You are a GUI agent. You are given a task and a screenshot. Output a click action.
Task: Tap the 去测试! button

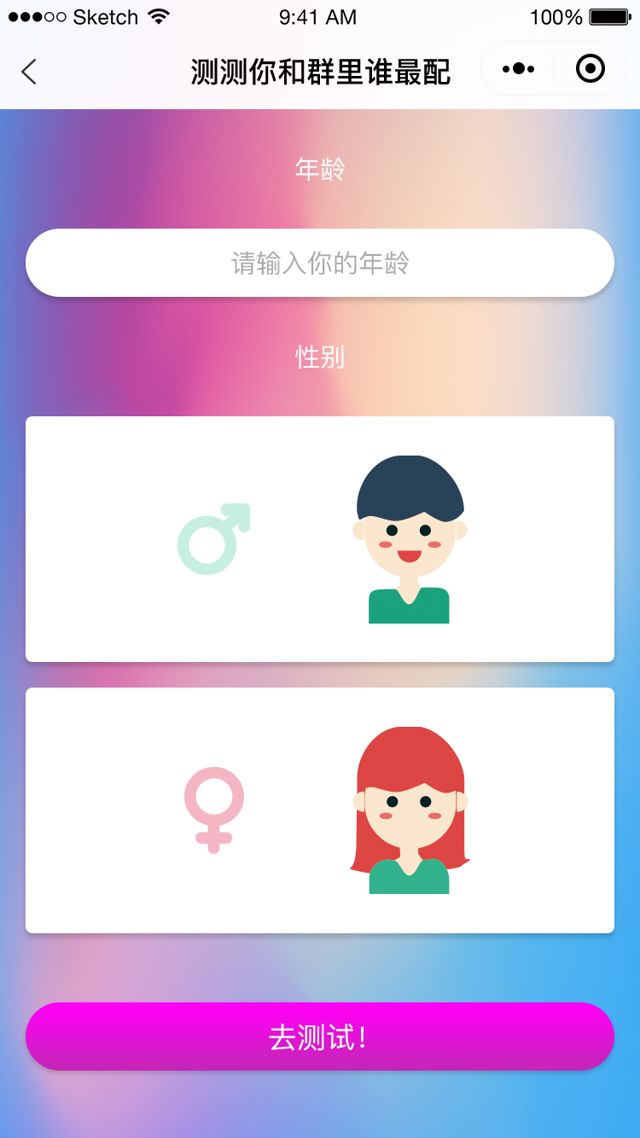coord(320,1036)
